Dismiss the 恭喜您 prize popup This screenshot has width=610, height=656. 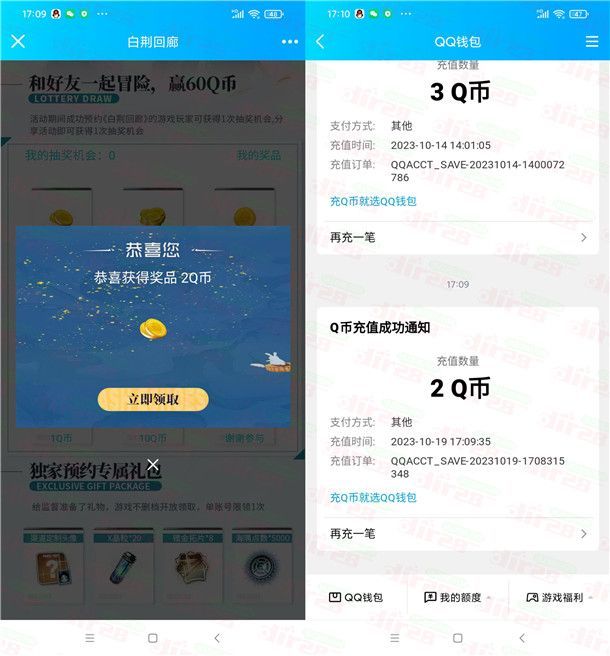click(152, 465)
